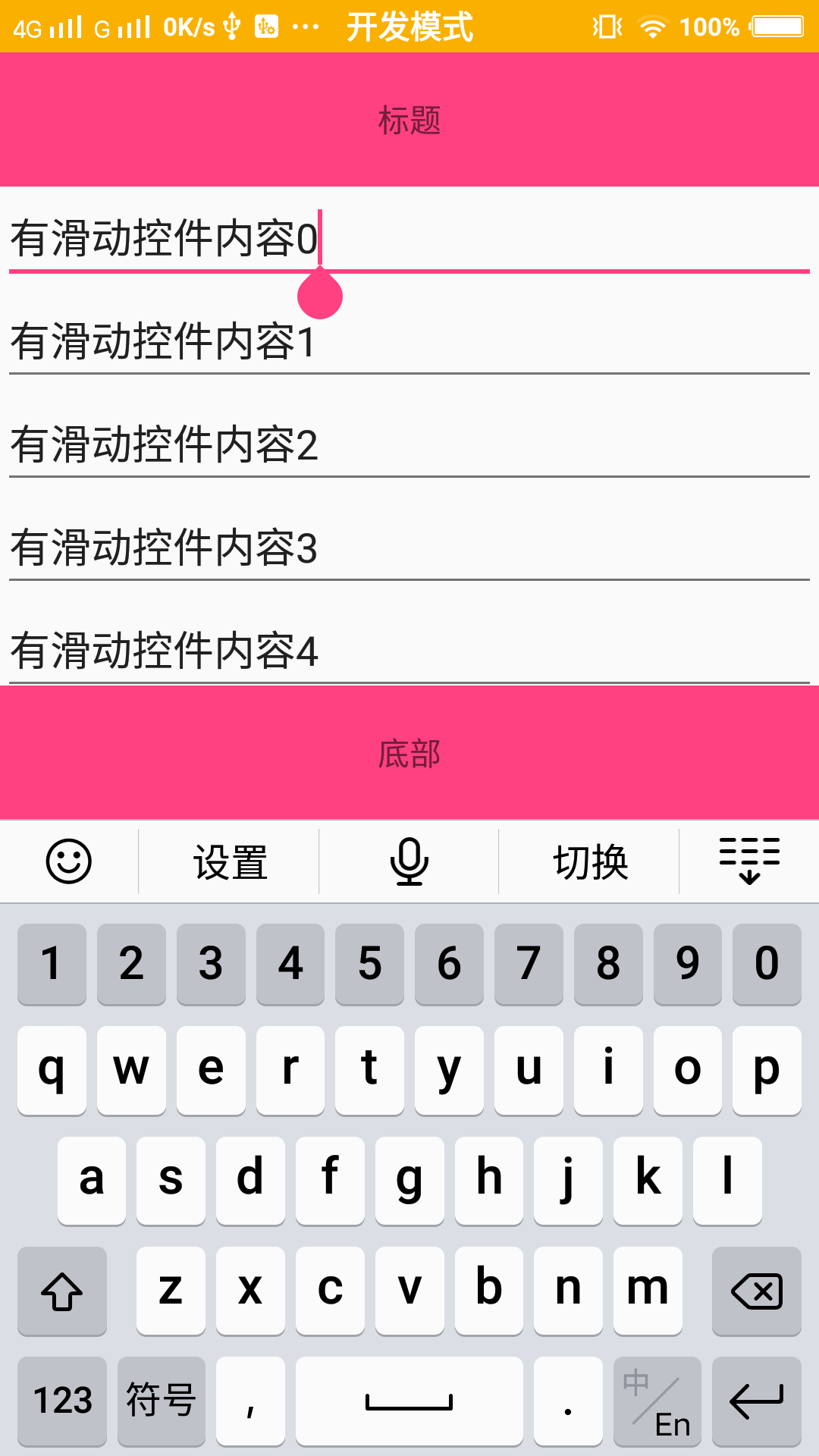819x1456 pixels.
Task: Tap the USB connection icon in the status bar
Action: click(232, 25)
